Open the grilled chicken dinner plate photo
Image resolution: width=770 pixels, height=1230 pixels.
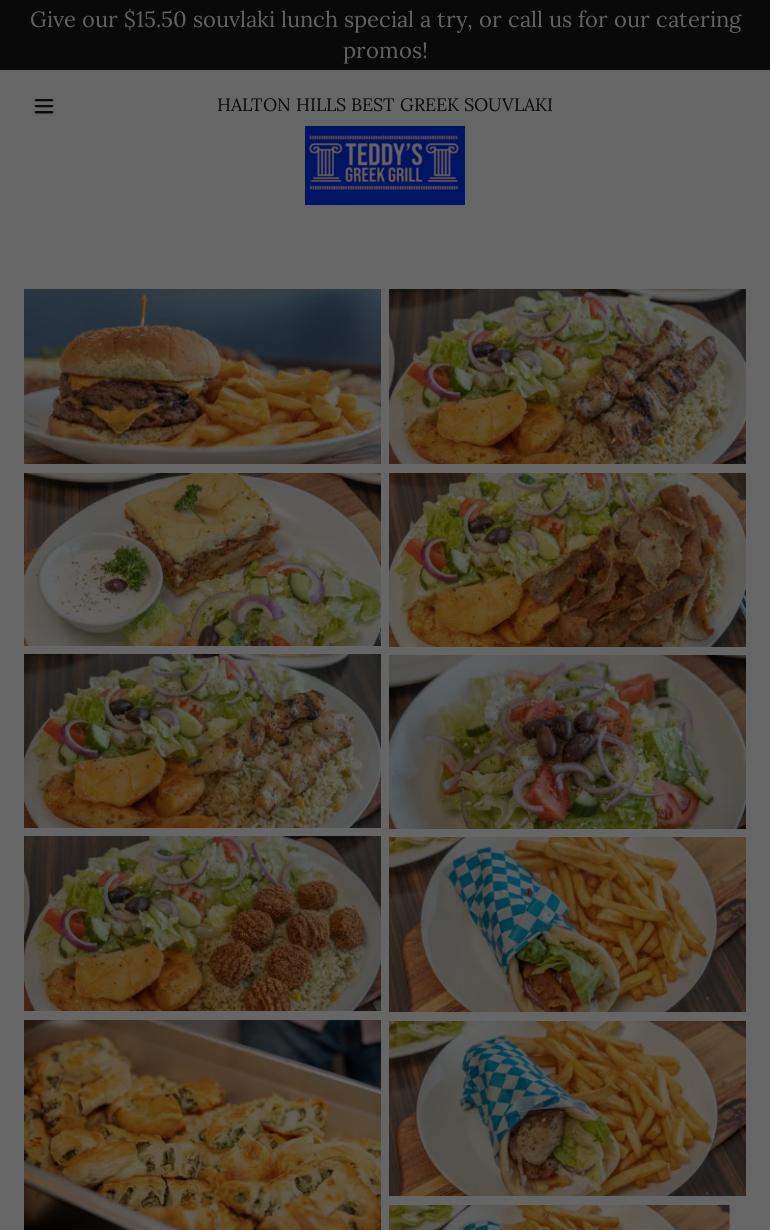coord(202,741)
